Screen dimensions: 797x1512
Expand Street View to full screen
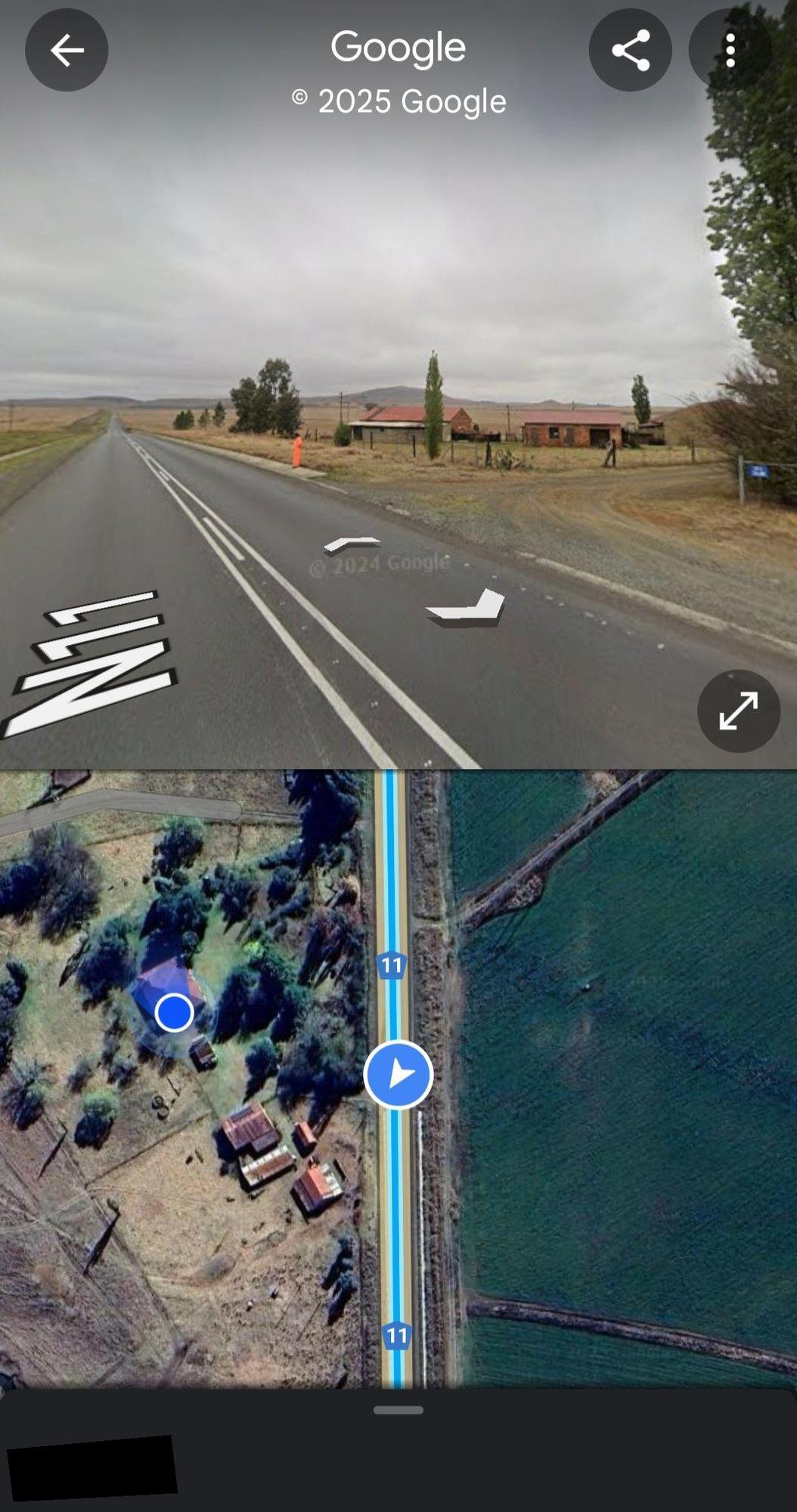738,711
